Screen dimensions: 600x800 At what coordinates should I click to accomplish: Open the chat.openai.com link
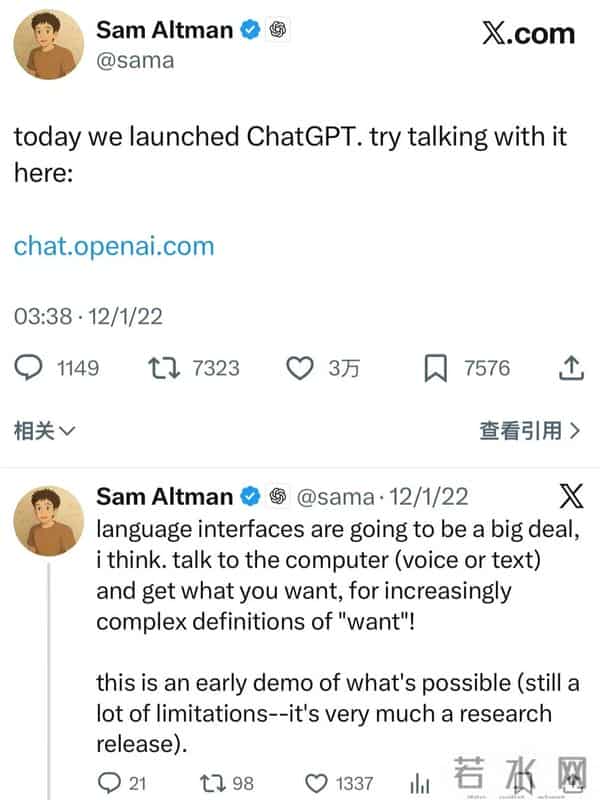pos(114,245)
